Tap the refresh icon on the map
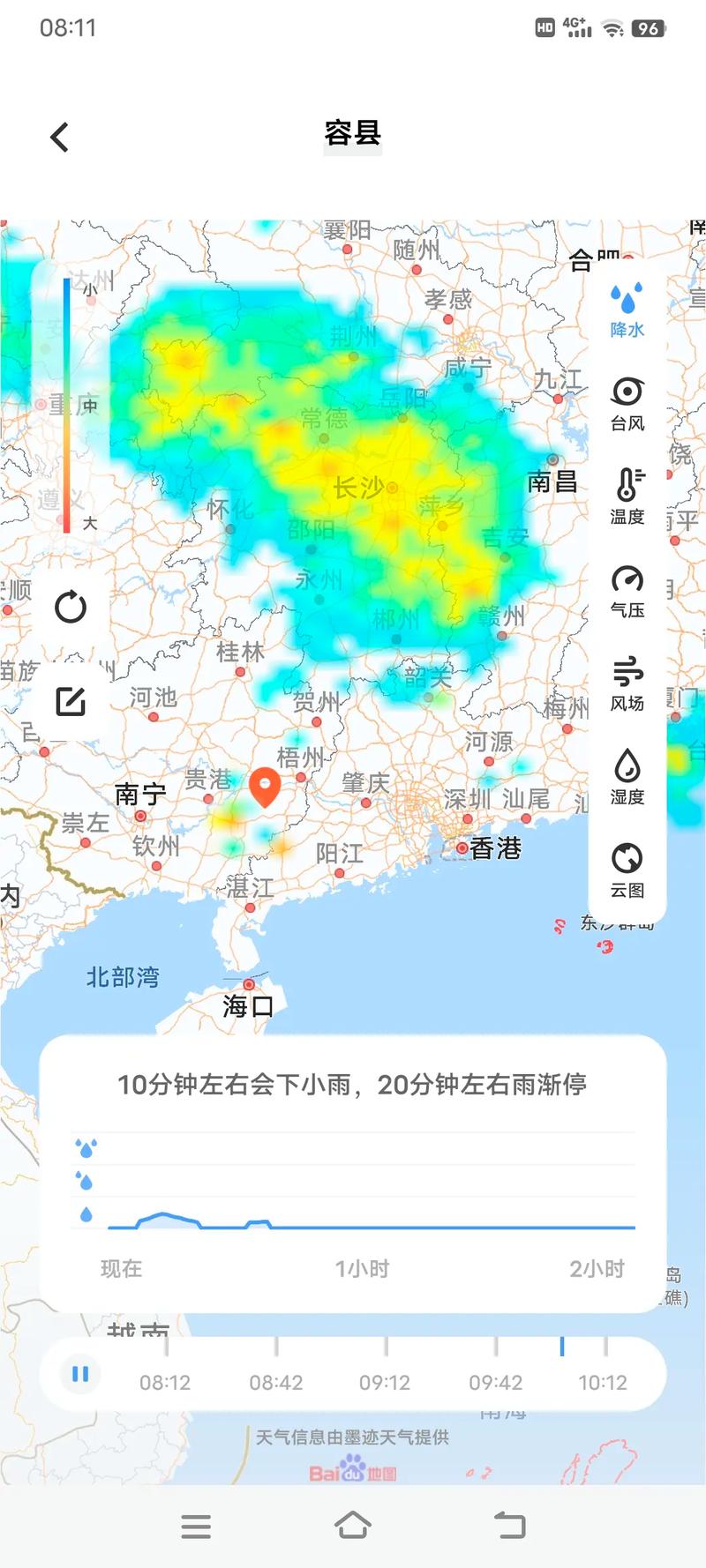This screenshot has width=706, height=1568. 71,607
